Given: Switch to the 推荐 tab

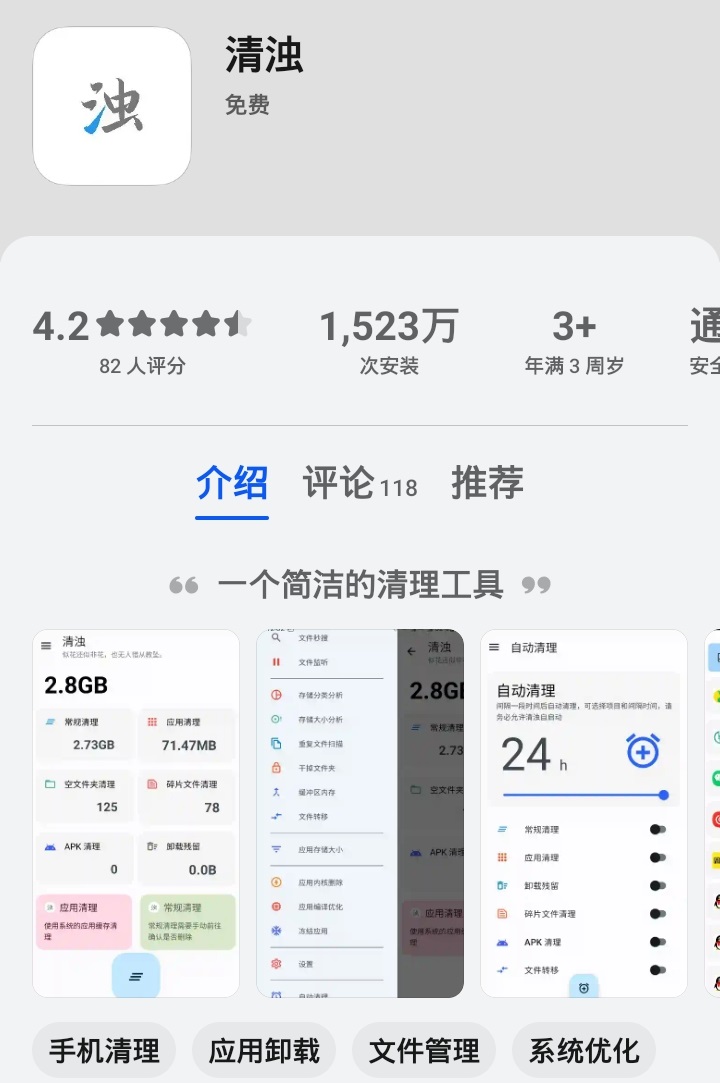Looking at the screenshot, I should point(487,484).
